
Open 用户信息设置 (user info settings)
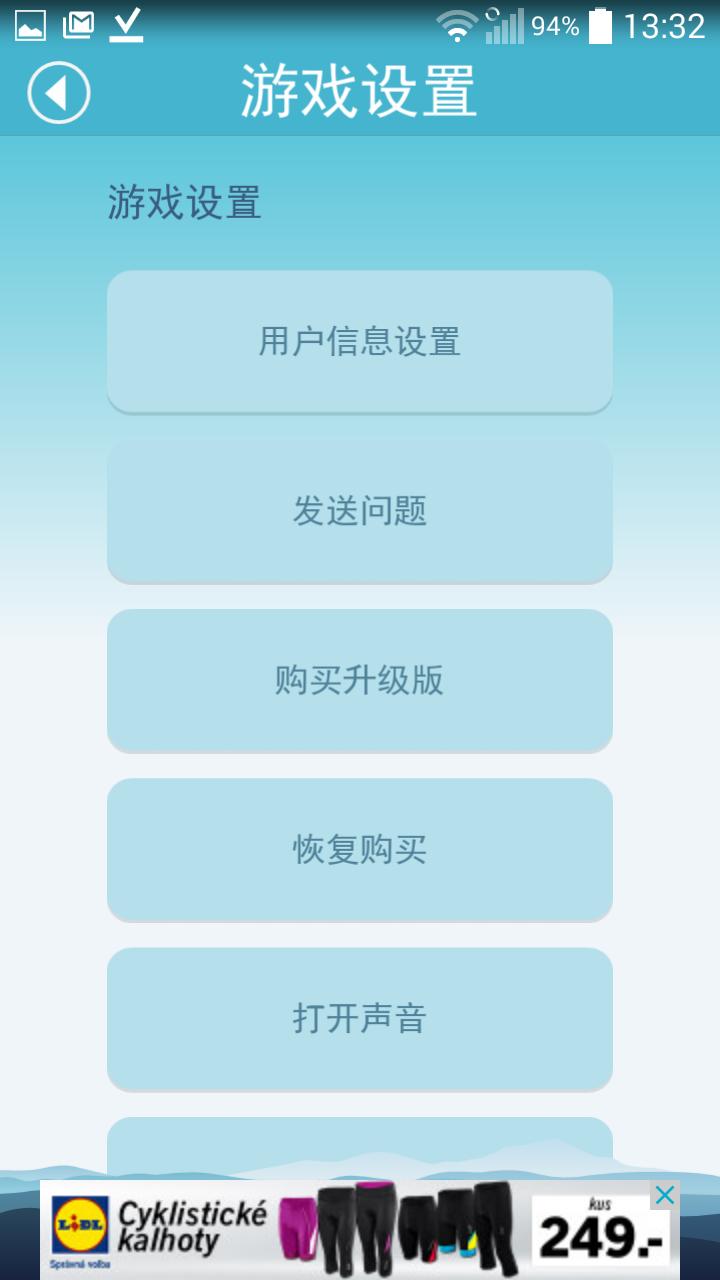coord(360,341)
